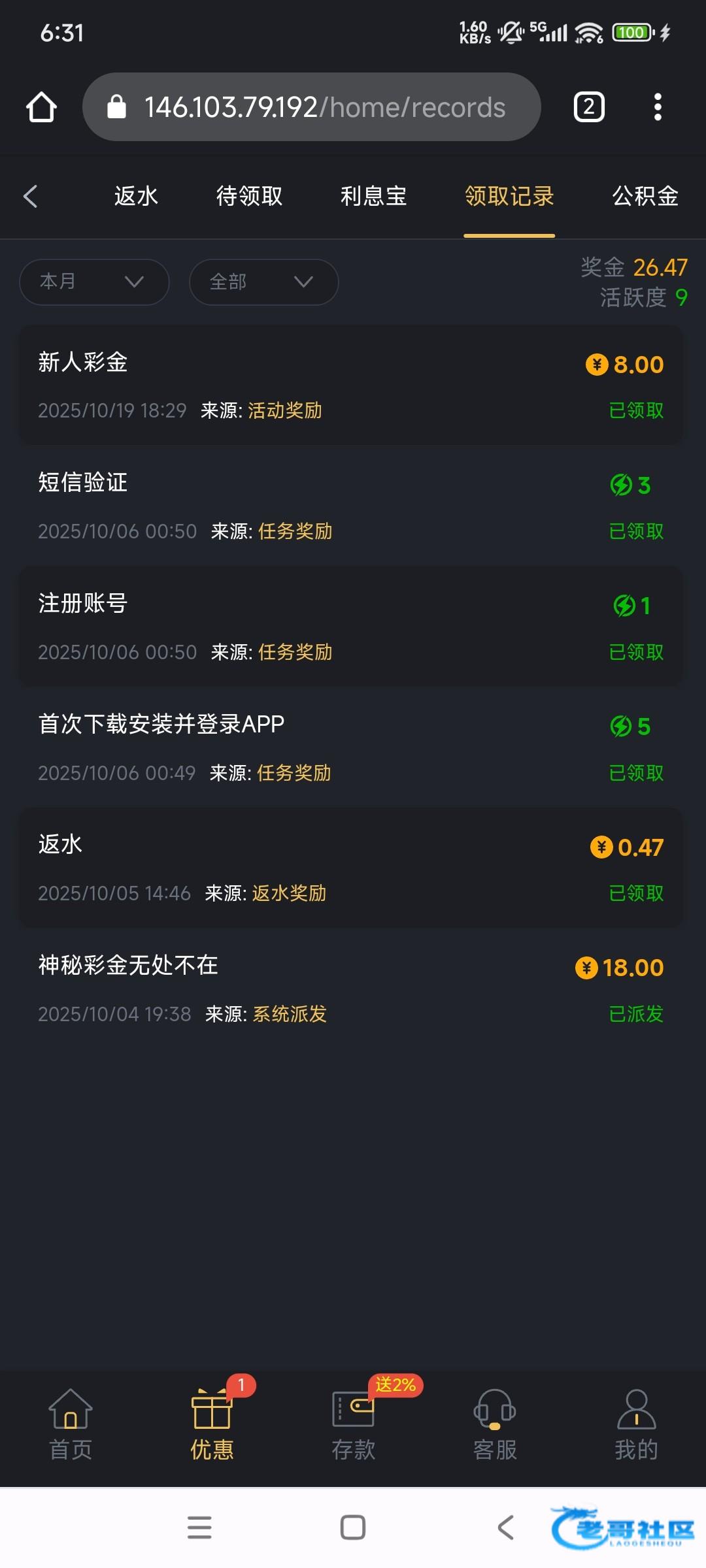Screen dimensions: 706x1568
Task: Open the 我的 profile tab
Action: click(636, 1426)
